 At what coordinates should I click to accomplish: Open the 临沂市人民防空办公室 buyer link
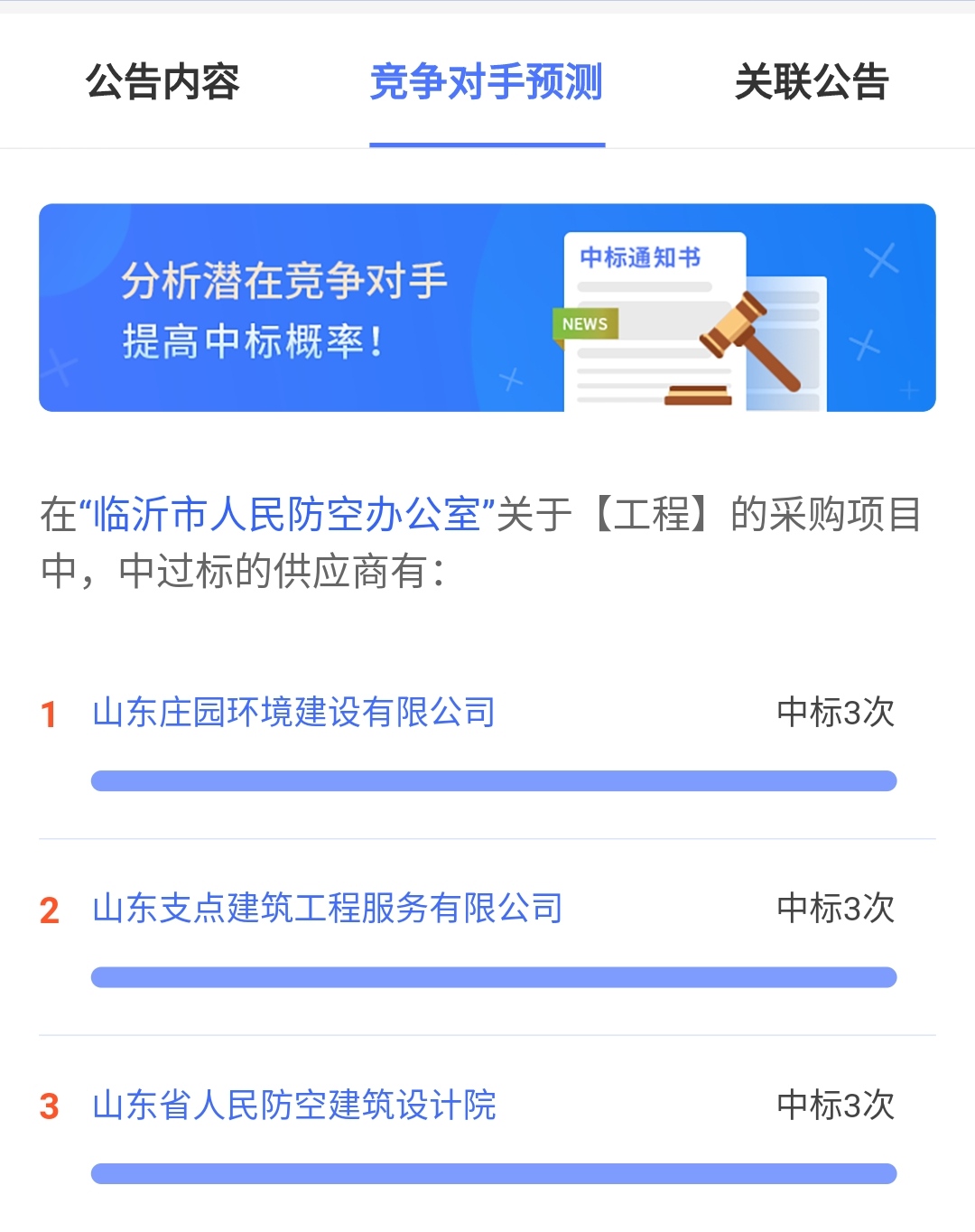(289, 512)
